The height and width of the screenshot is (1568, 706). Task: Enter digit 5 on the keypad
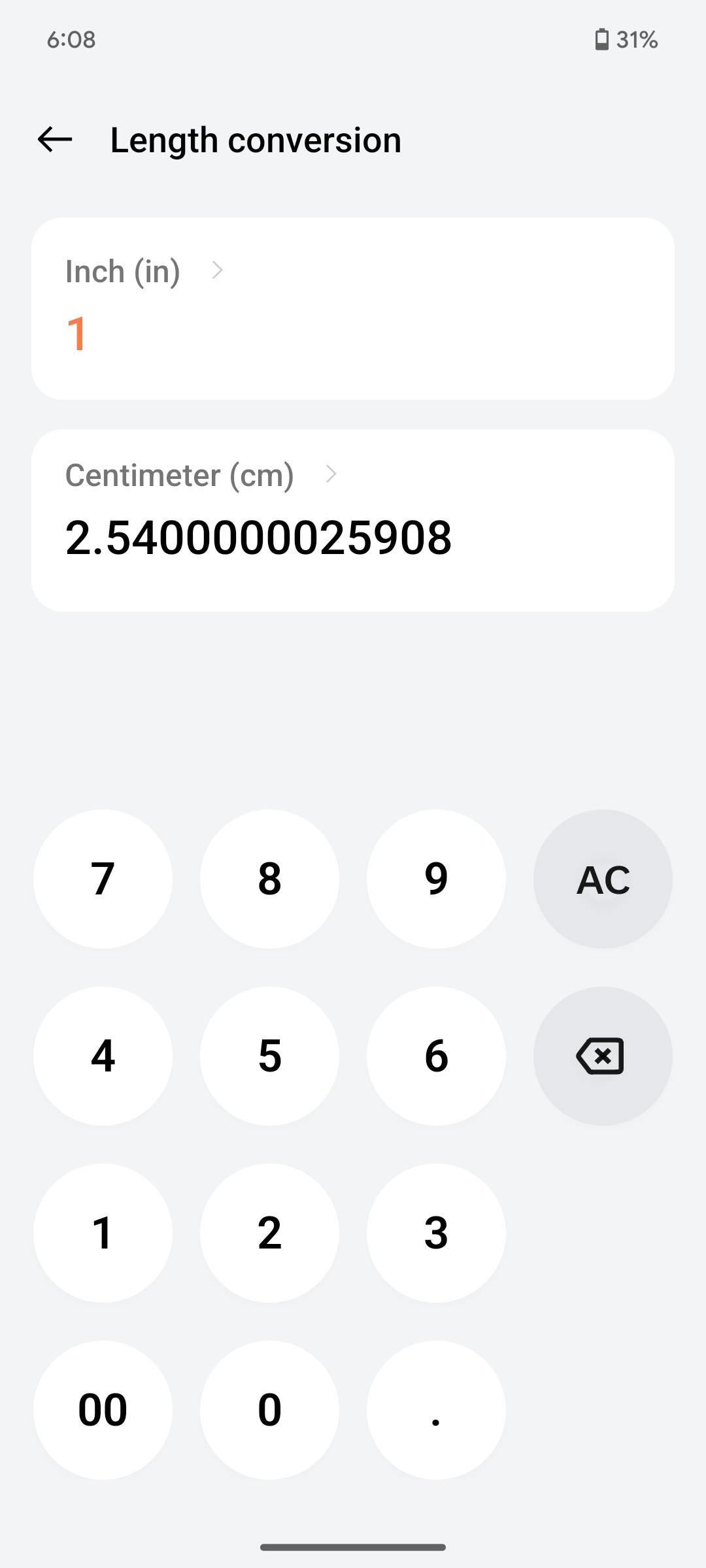pos(269,1056)
